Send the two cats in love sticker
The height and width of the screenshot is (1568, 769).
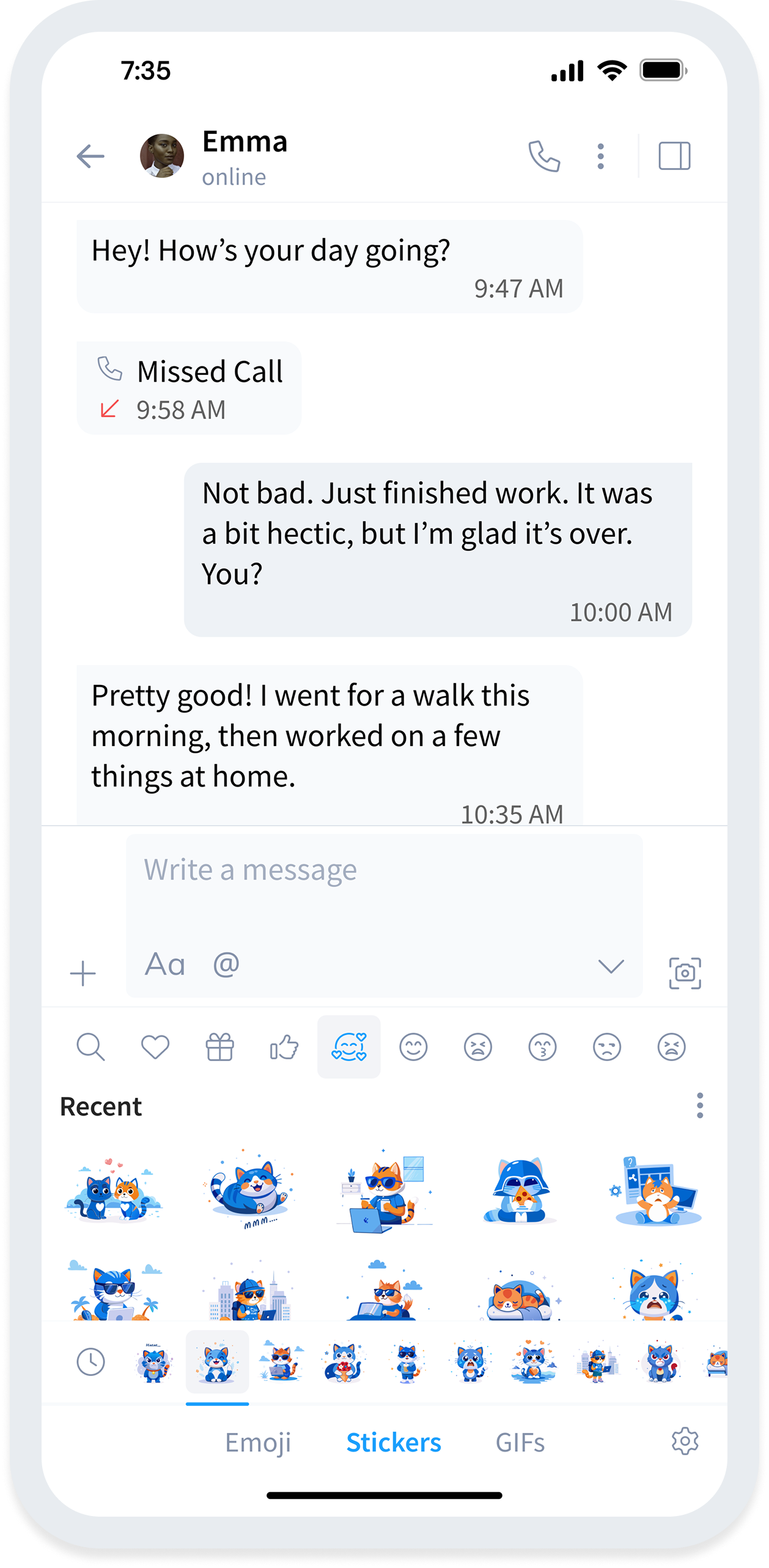[x=114, y=1189]
